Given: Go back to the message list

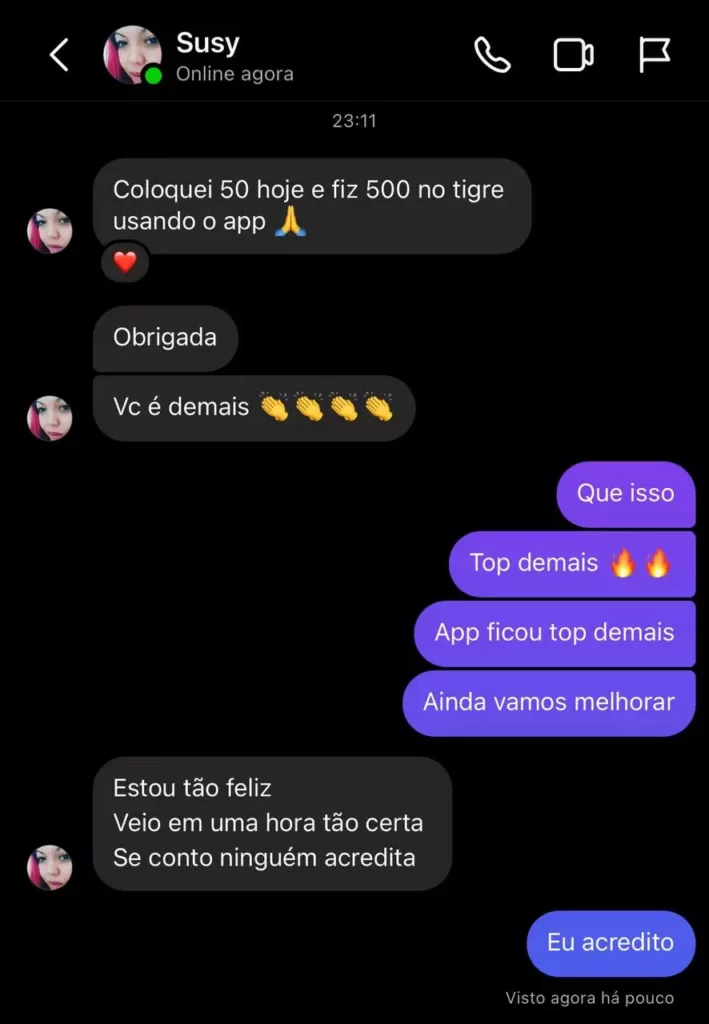Looking at the screenshot, I should pos(59,56).
